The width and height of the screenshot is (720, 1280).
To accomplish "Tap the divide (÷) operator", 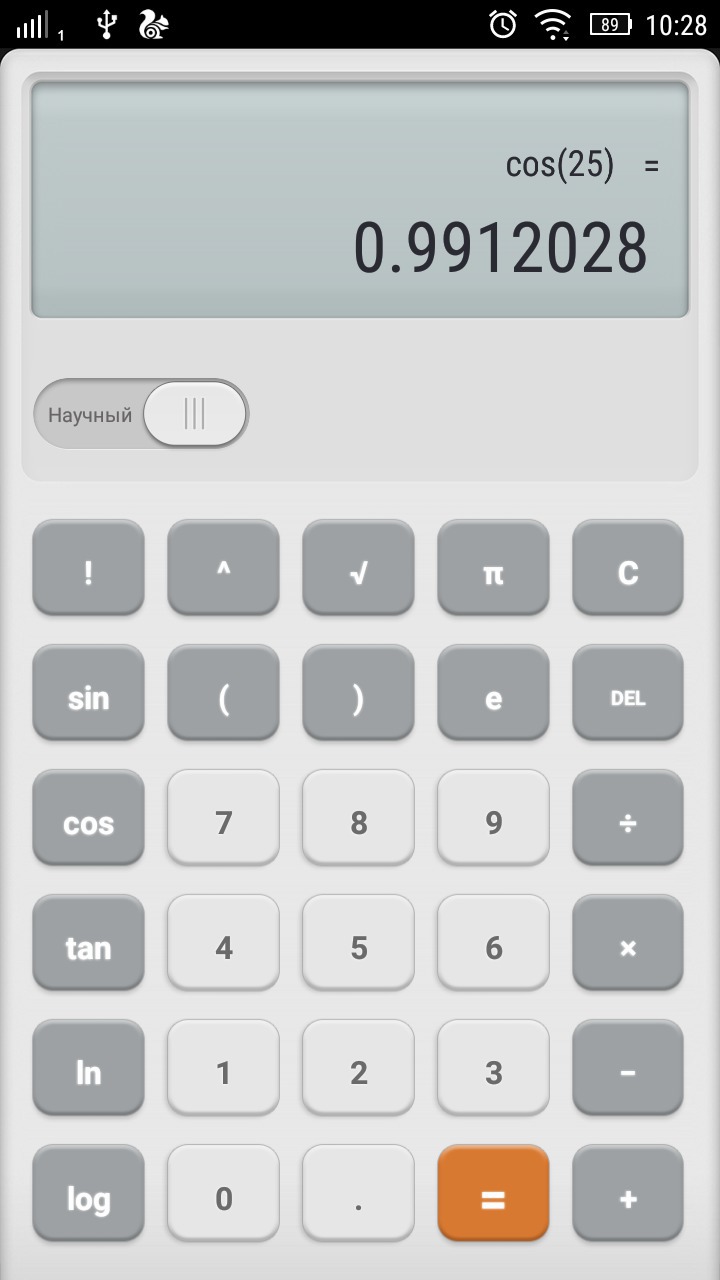I will [x=628, y=822].
